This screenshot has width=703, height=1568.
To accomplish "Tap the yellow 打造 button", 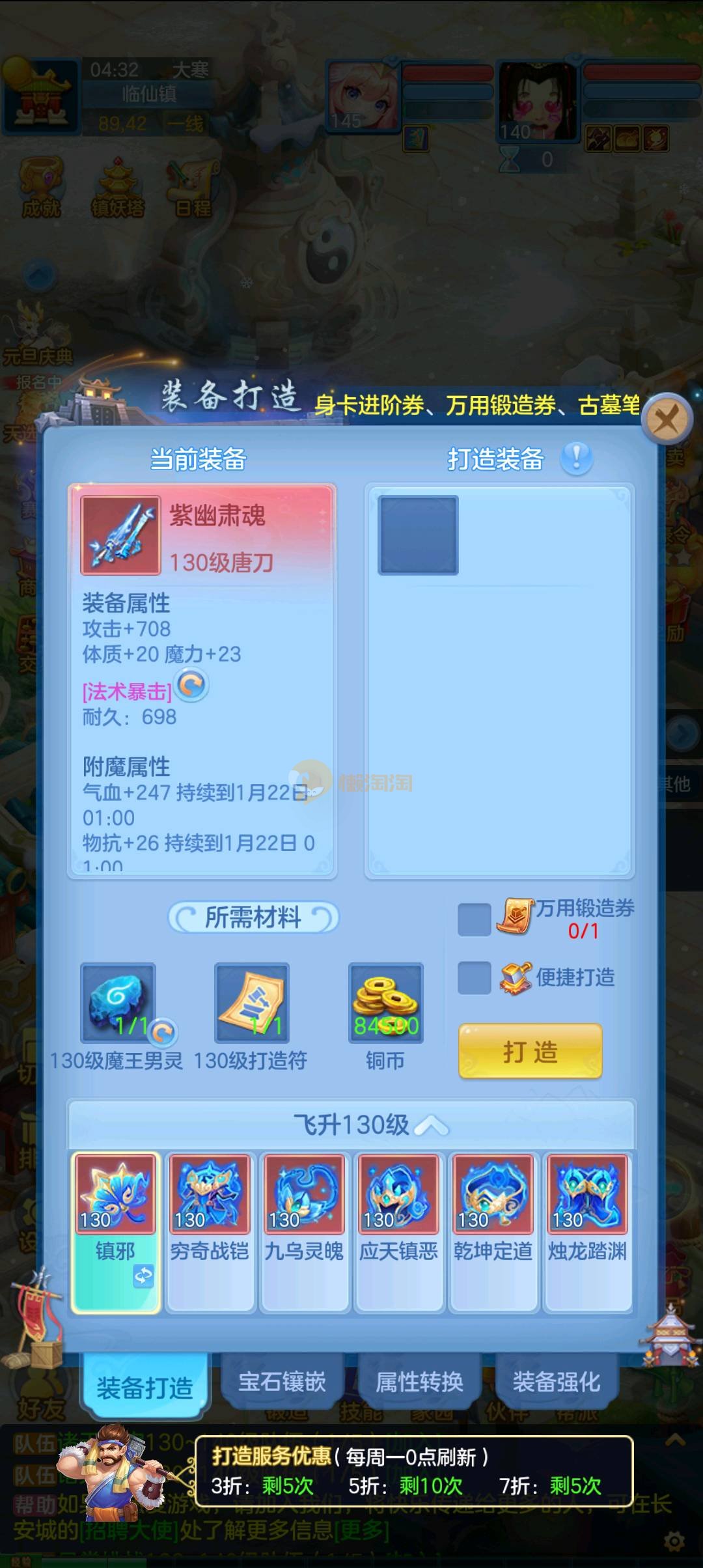I will tap(530, 1051).
